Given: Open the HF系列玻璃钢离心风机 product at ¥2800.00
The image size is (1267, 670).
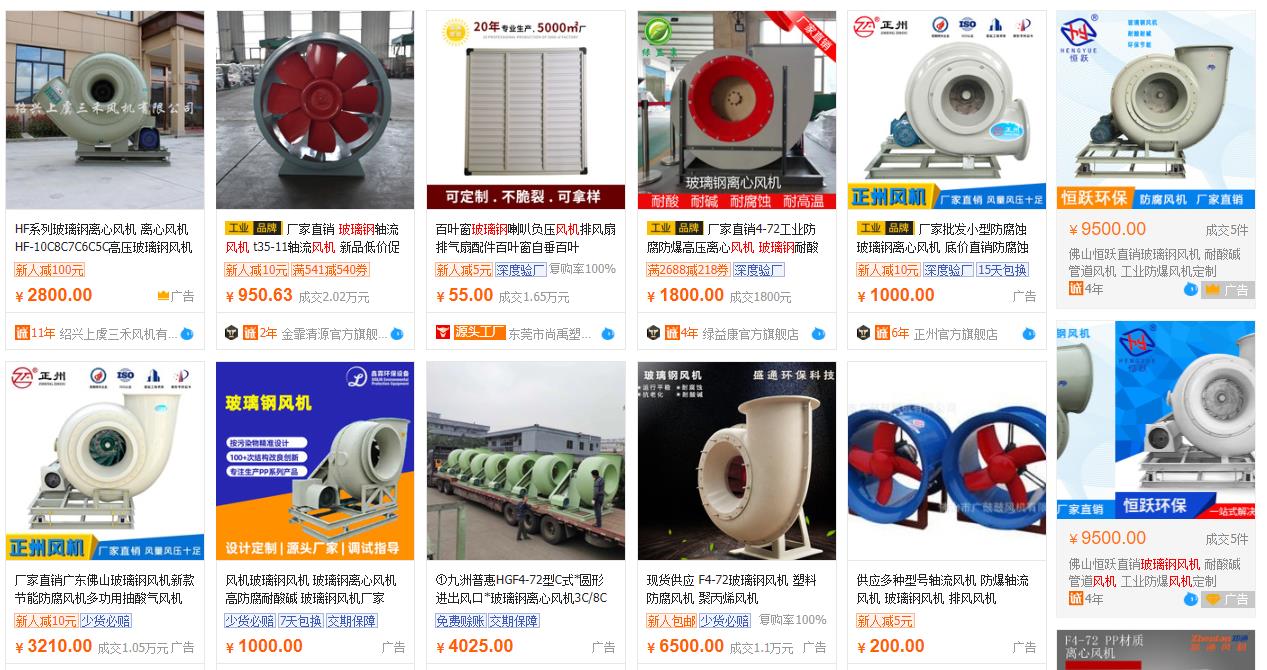Looking at the screenshot, I should (x=104, y=237).
